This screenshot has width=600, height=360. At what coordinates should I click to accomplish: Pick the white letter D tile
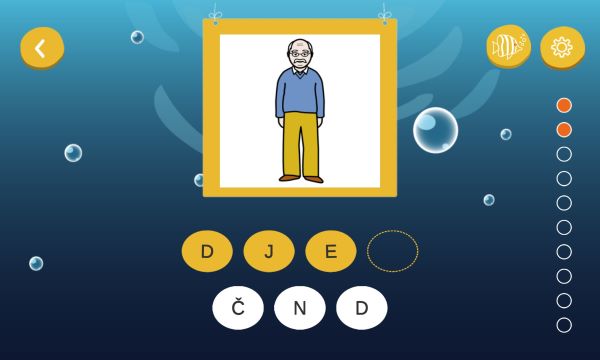pos(362,308)
